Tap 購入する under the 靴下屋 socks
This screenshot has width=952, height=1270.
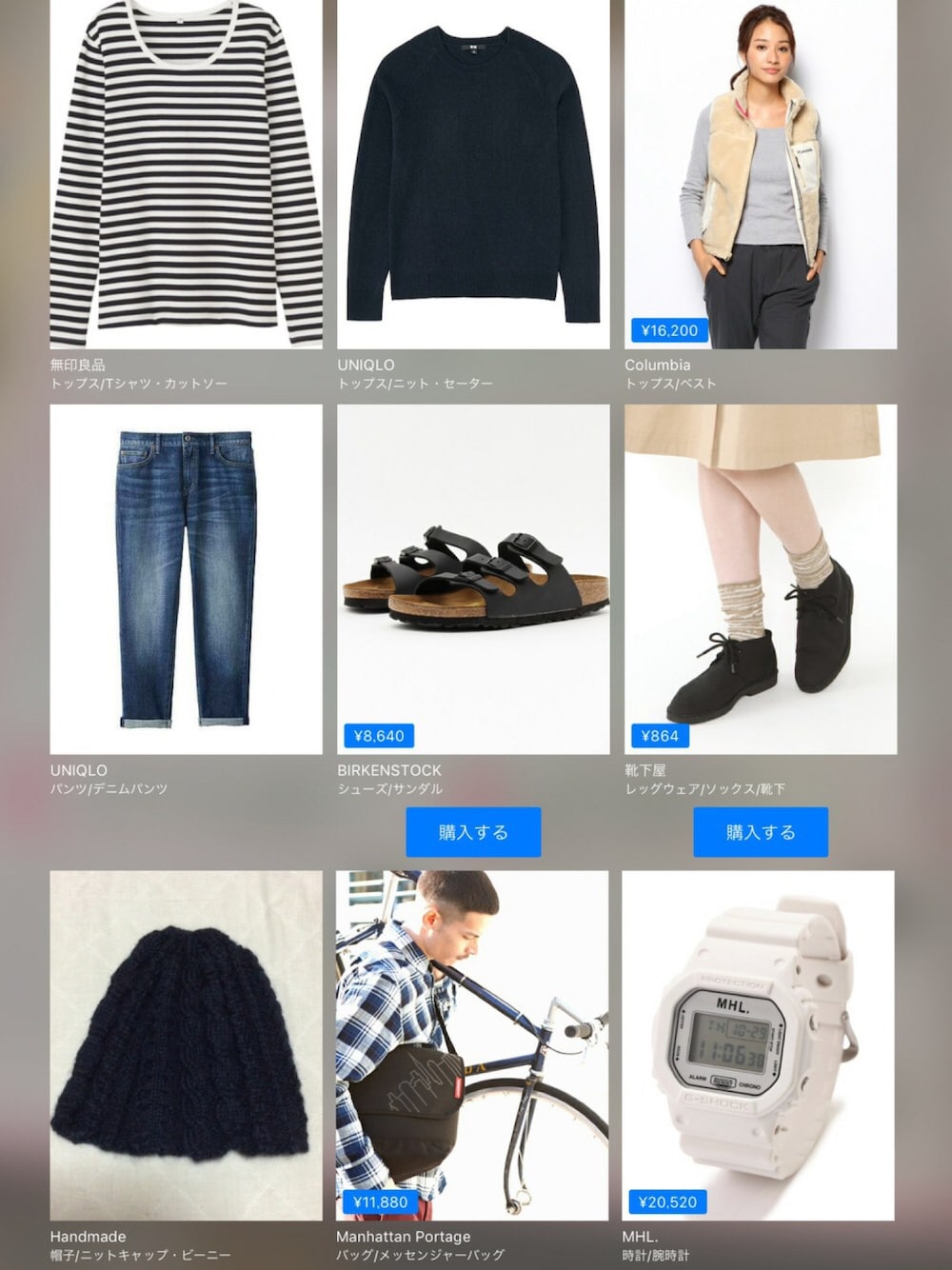click(760, 832)
